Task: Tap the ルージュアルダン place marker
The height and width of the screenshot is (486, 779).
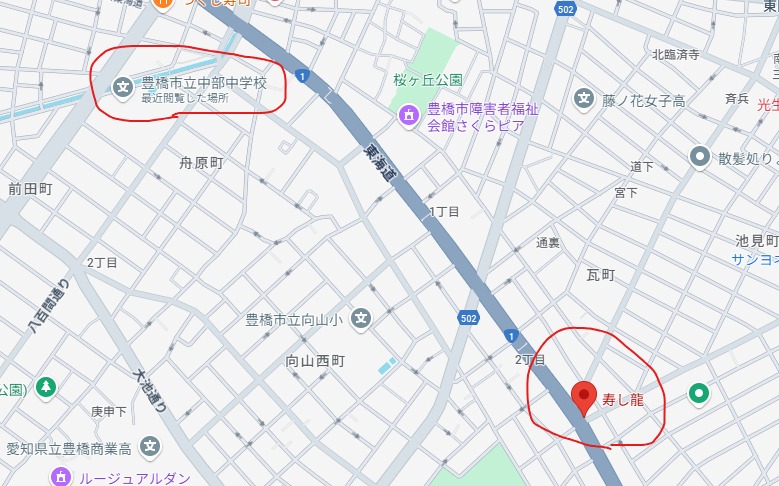Action: point(61,478)
